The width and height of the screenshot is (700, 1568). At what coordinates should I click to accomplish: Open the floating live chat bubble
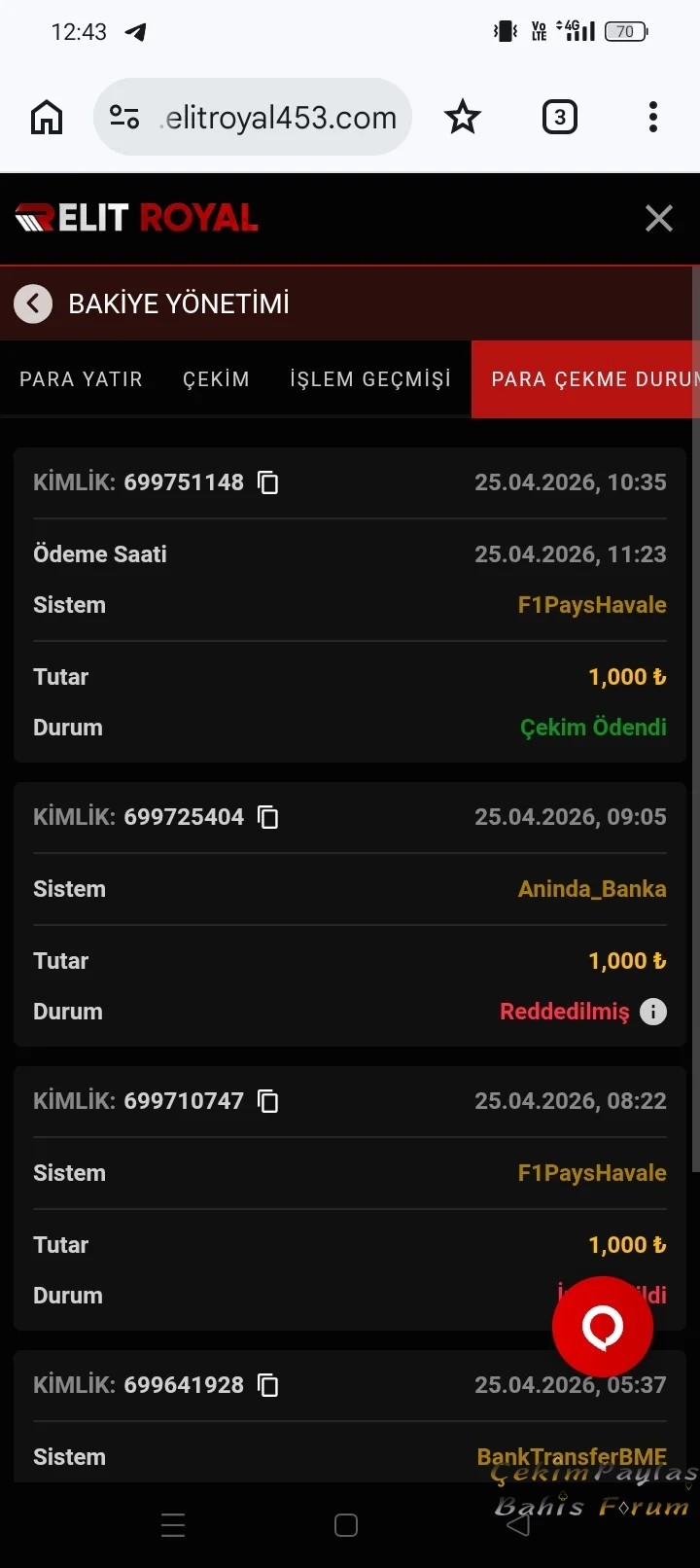(x=603, y=1326)
